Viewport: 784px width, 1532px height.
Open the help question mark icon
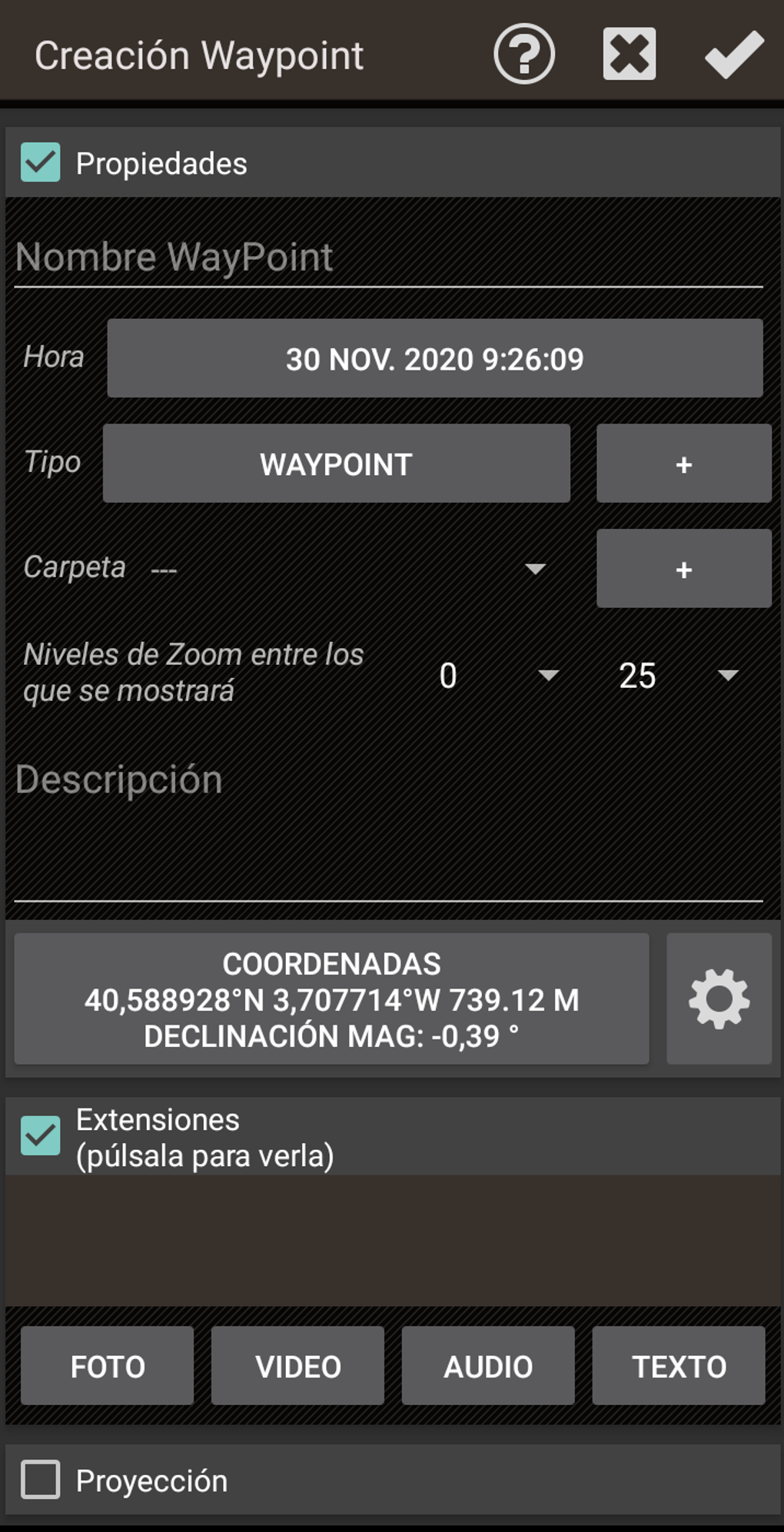click(523, 55)
